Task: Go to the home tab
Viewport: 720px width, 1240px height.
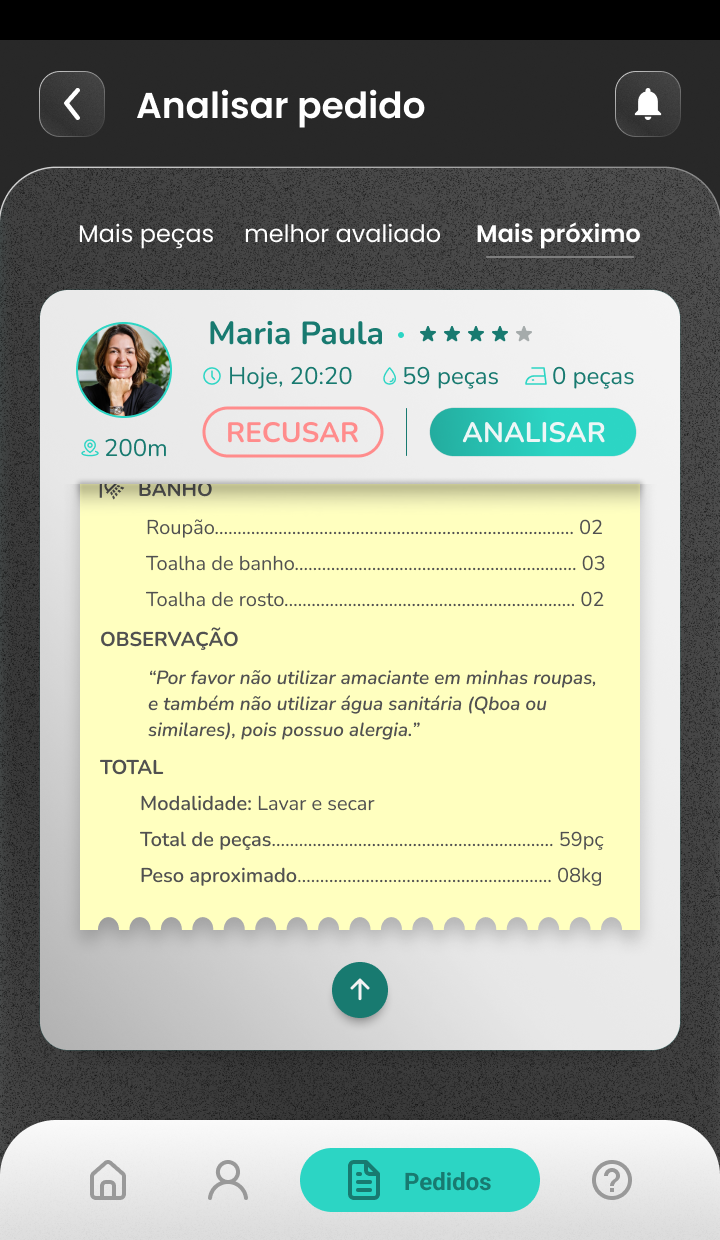Action: 108,1180
